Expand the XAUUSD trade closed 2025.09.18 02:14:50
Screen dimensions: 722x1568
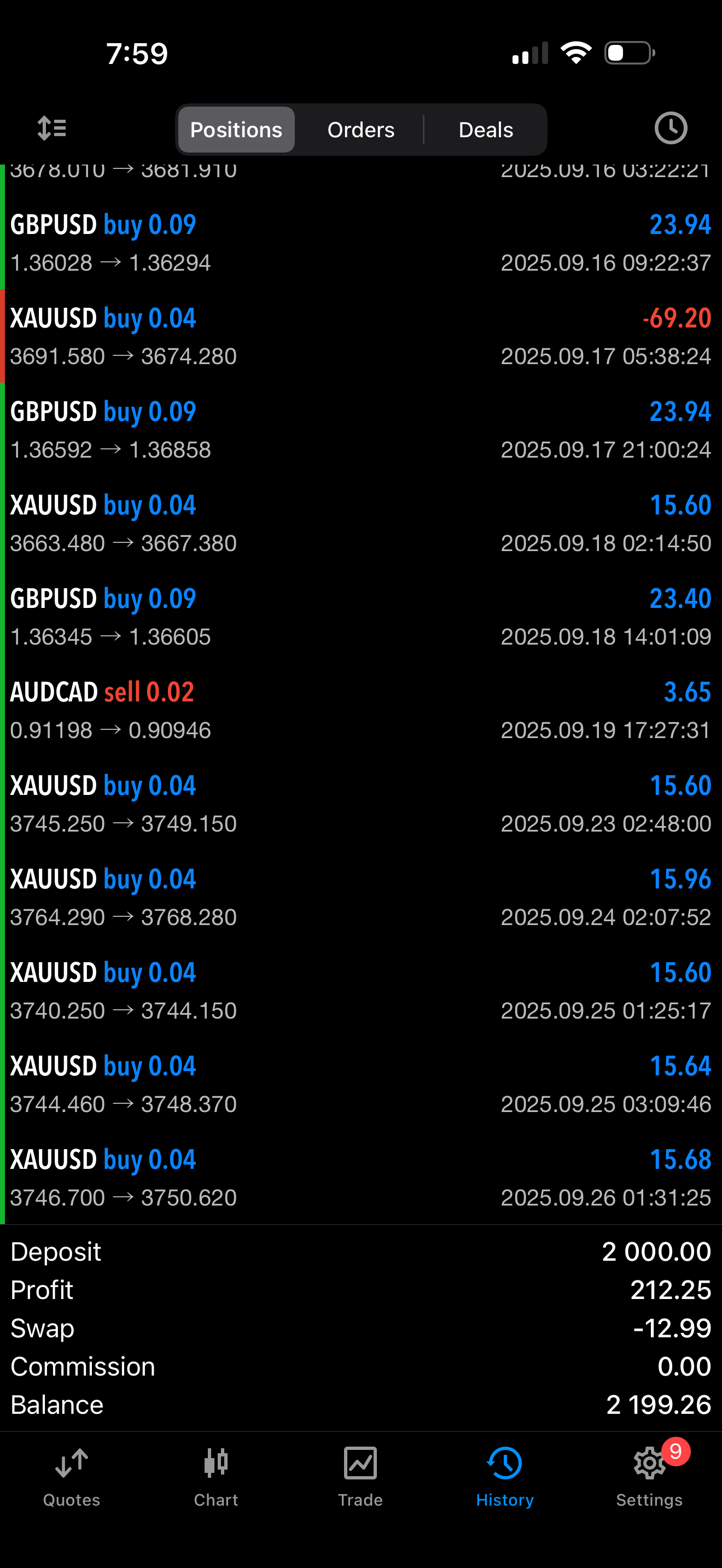coord(360,523)
